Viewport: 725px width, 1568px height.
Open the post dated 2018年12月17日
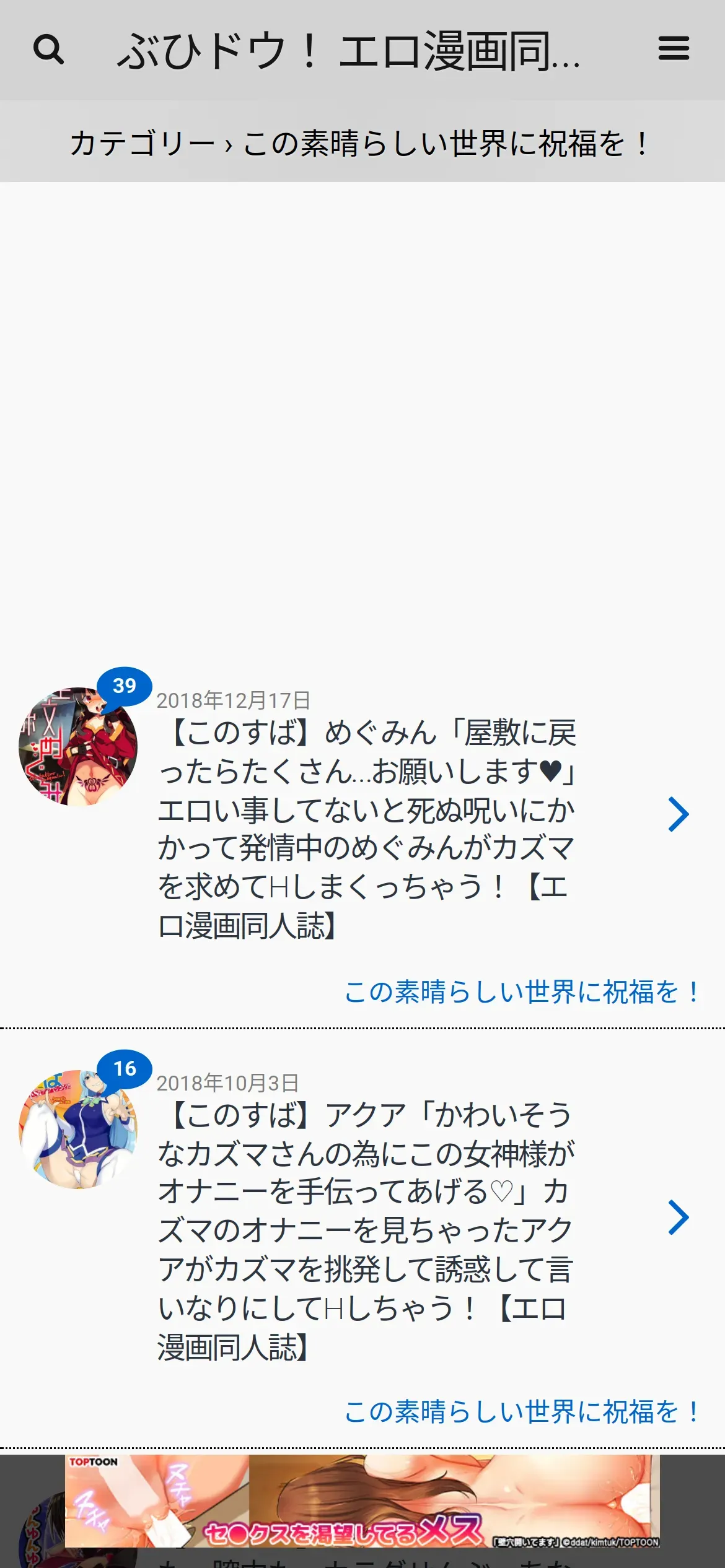click(x=367, y=829)
